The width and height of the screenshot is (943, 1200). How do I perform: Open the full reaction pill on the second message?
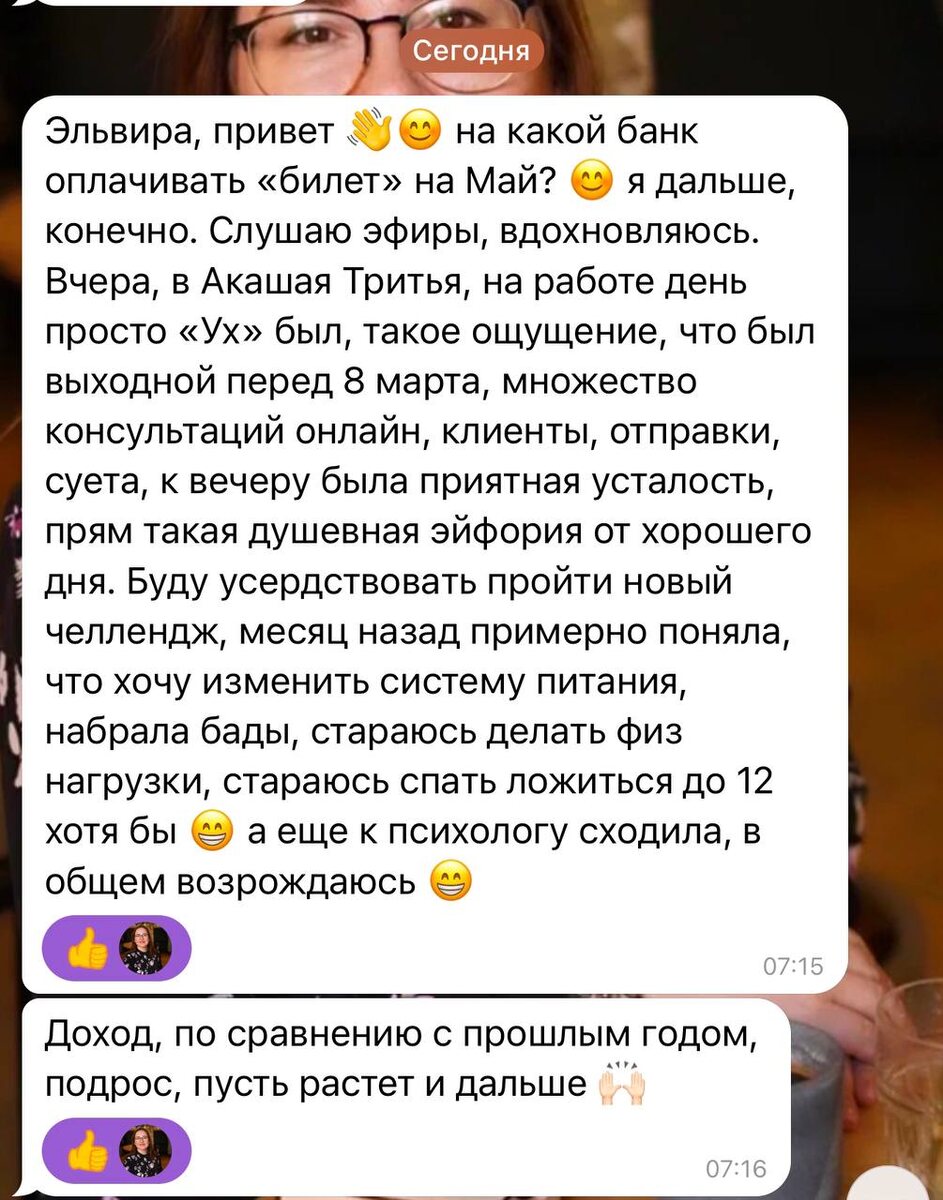116,1150
